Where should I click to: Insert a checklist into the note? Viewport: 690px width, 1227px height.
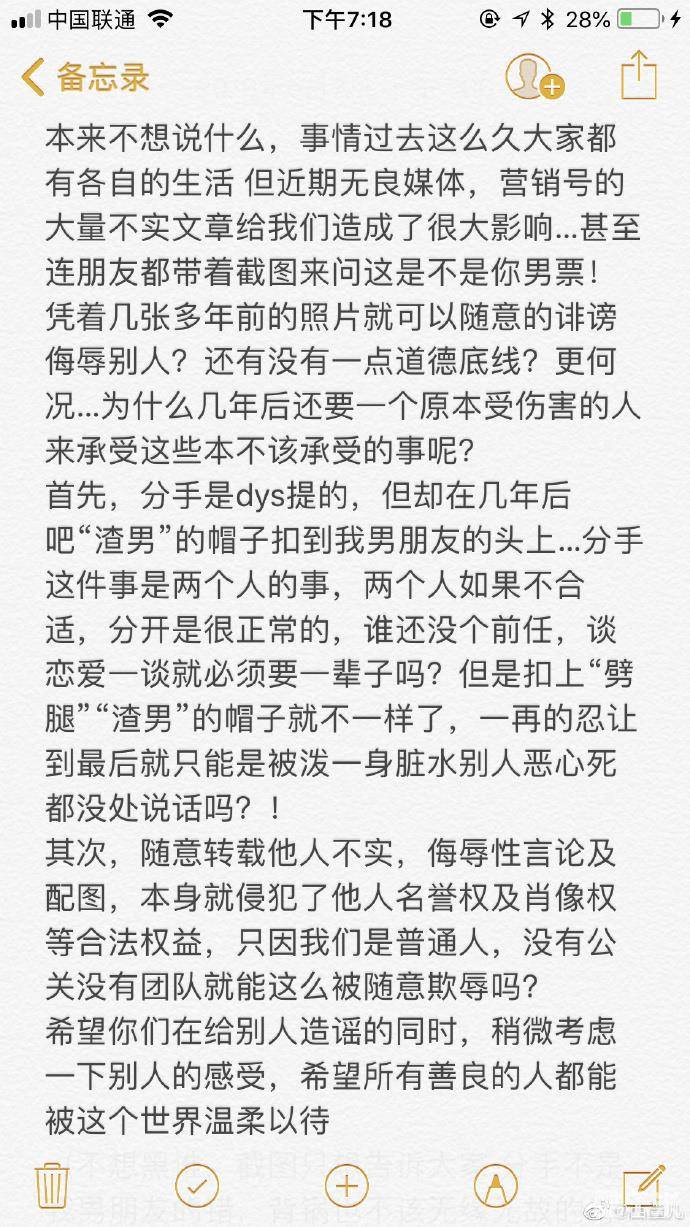click(x=196, y=1185)
